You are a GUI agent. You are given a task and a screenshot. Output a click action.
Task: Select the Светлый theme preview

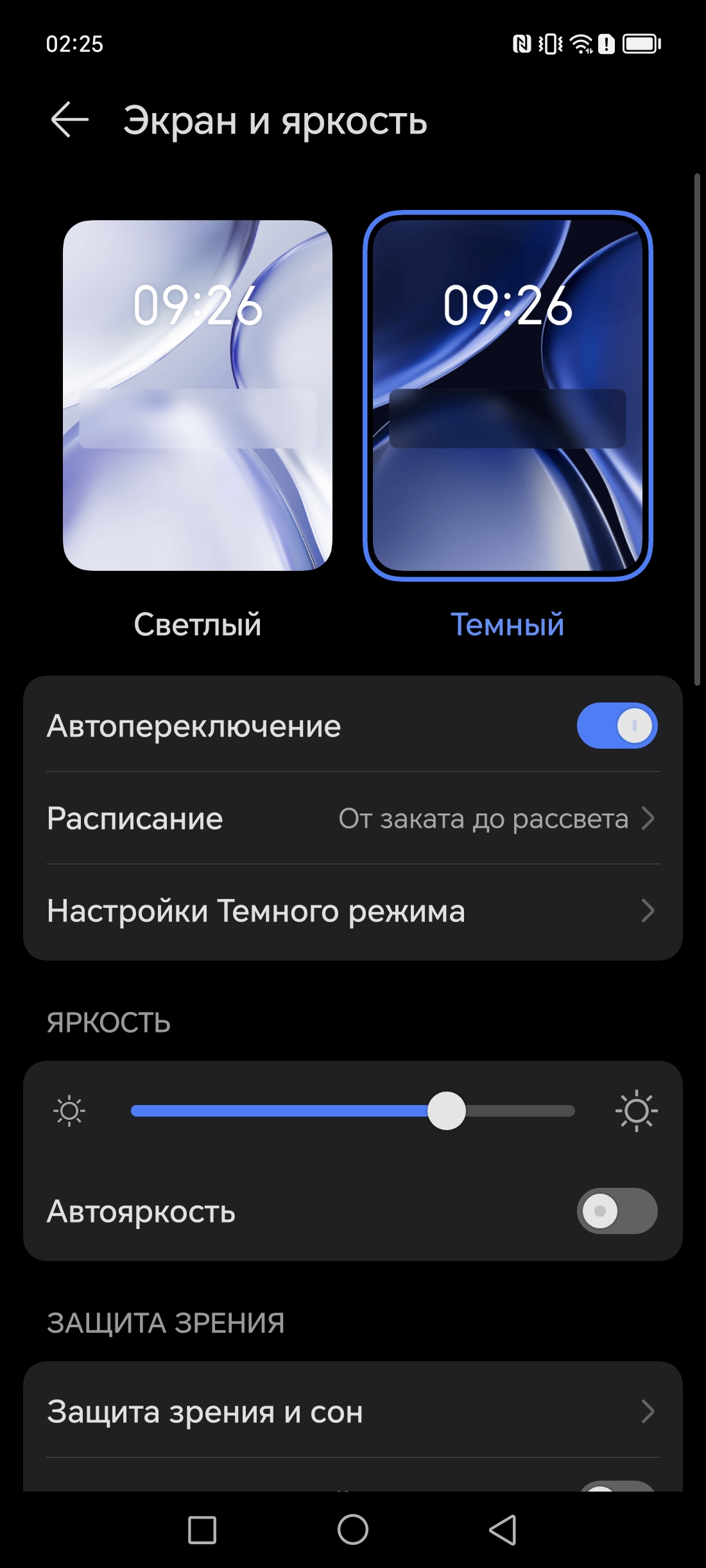[198, 396]
